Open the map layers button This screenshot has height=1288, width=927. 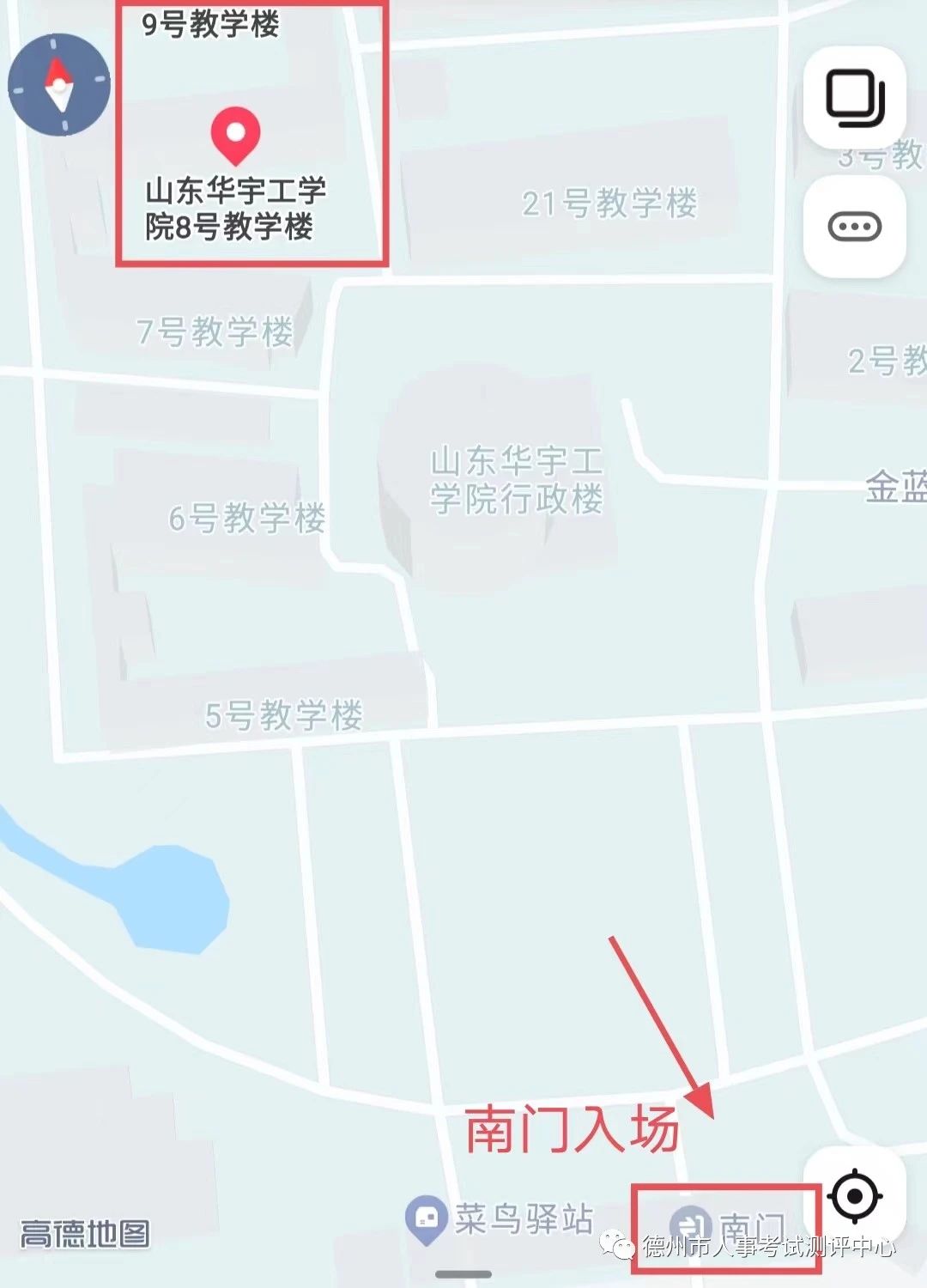855,97
